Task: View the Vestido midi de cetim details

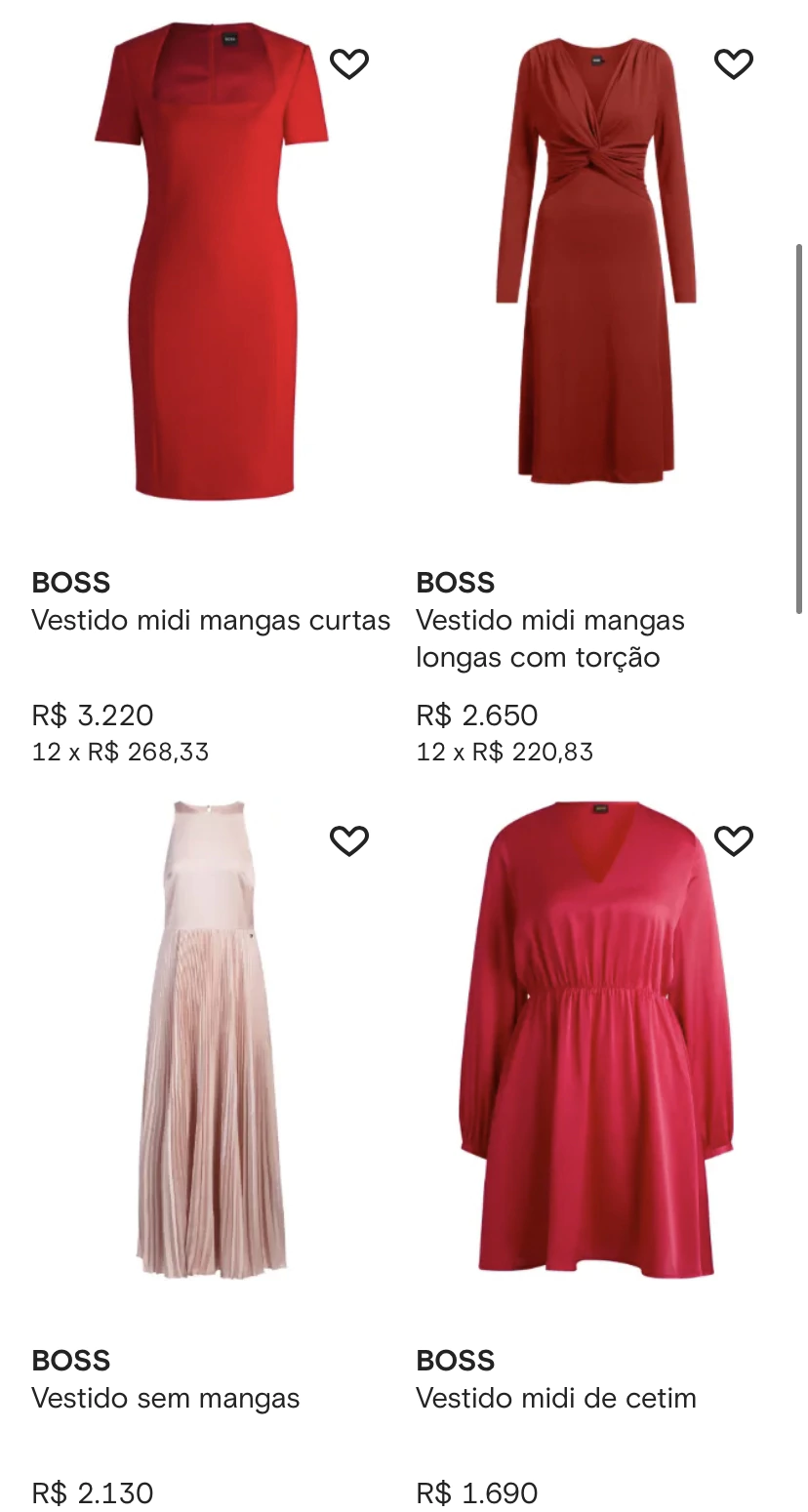Action: tap(595, 1040)
